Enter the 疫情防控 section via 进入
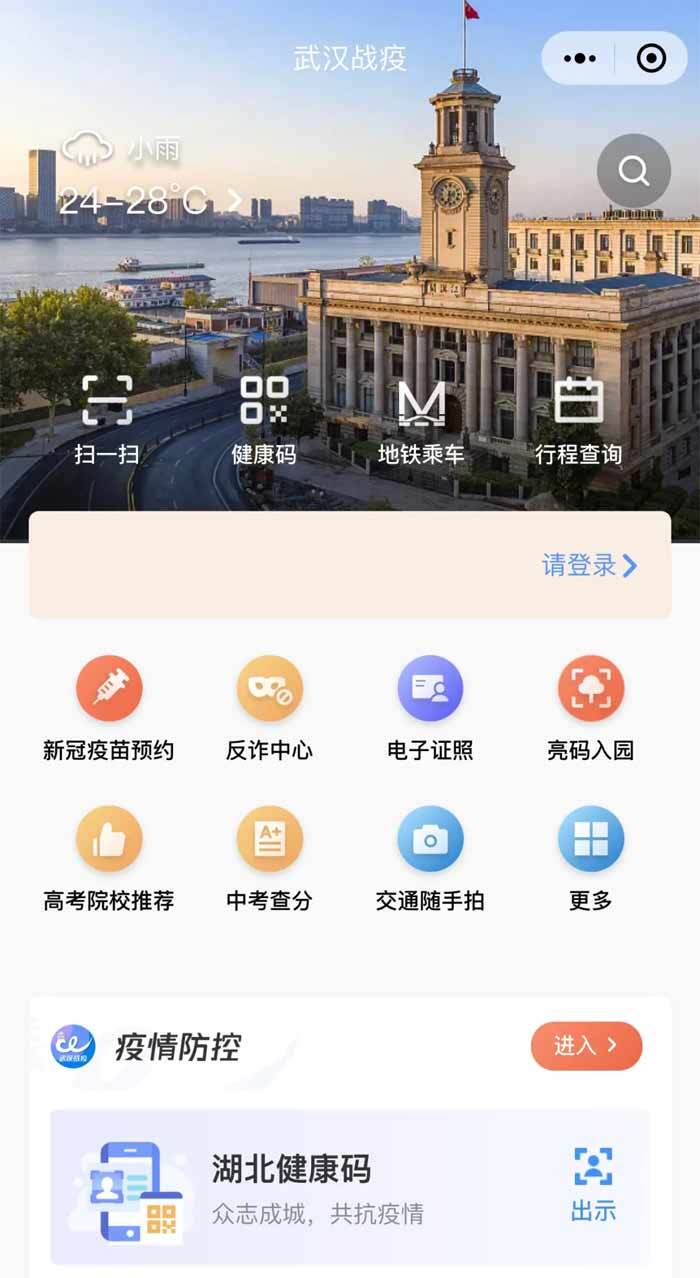 point(586,1046)
